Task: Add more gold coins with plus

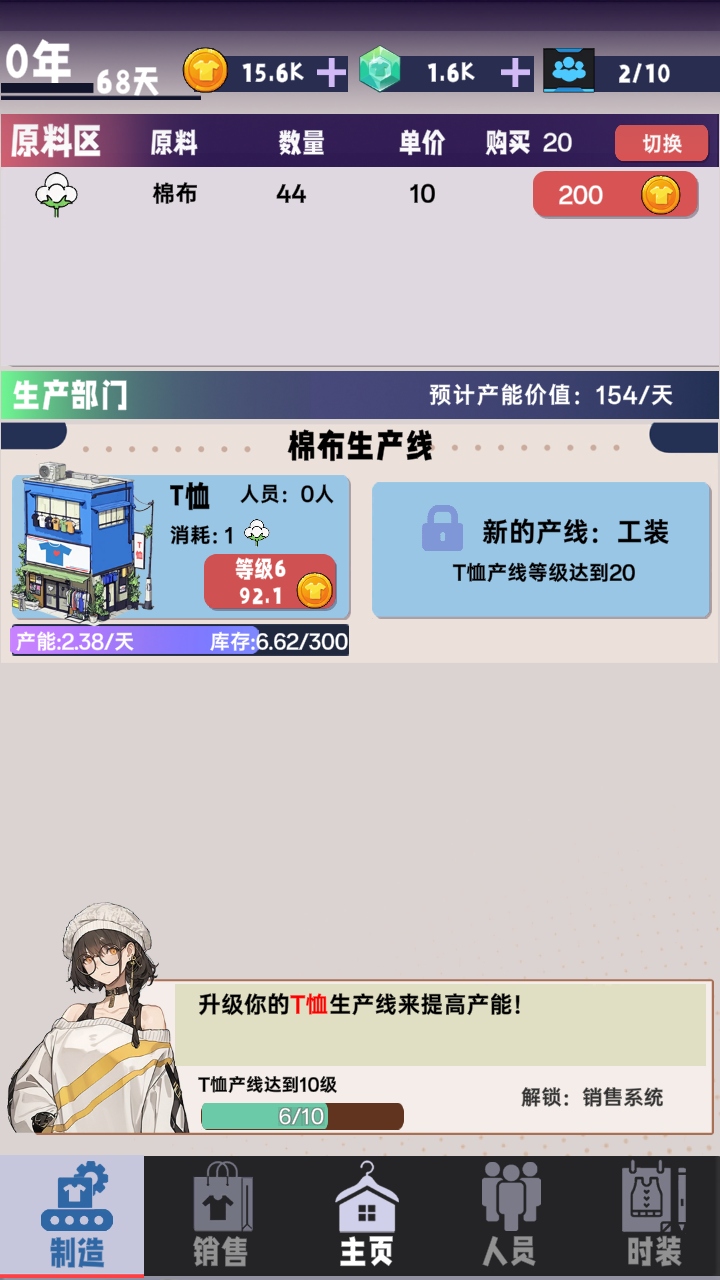Action: click(331, 73)
